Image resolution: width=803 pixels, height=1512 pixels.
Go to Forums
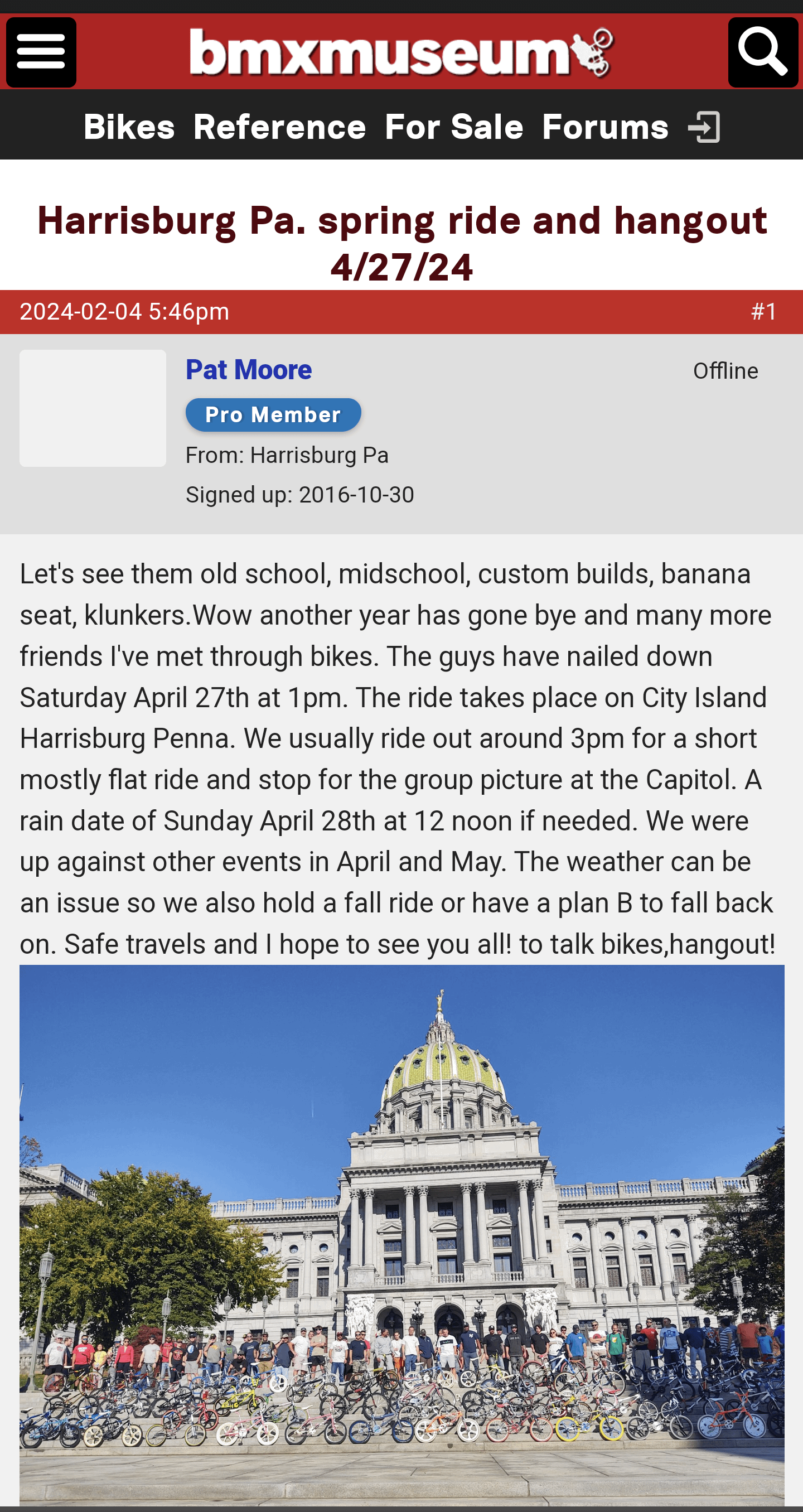pos(605,126)
